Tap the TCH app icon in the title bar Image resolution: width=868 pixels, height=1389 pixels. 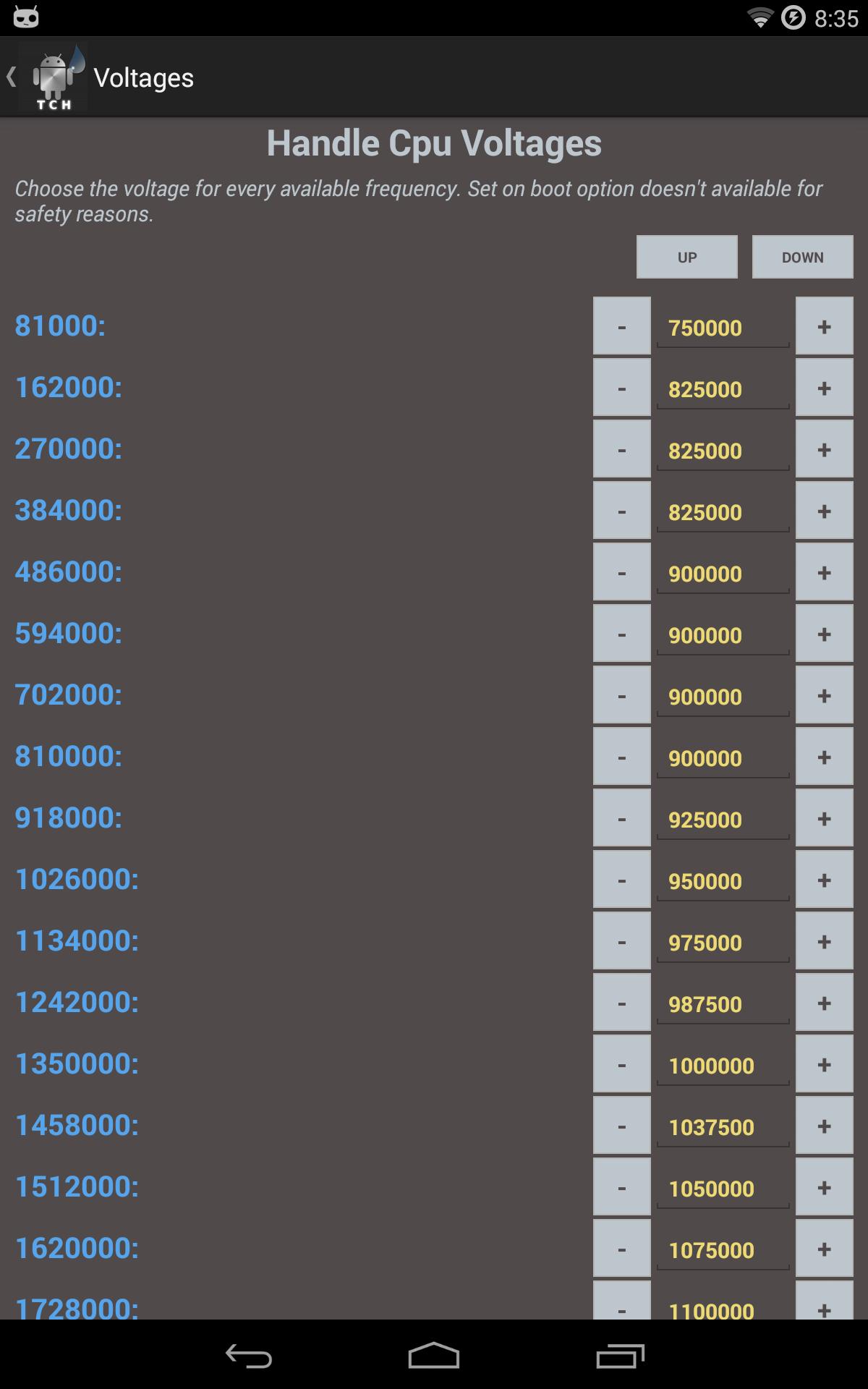[x=51, y=76]
